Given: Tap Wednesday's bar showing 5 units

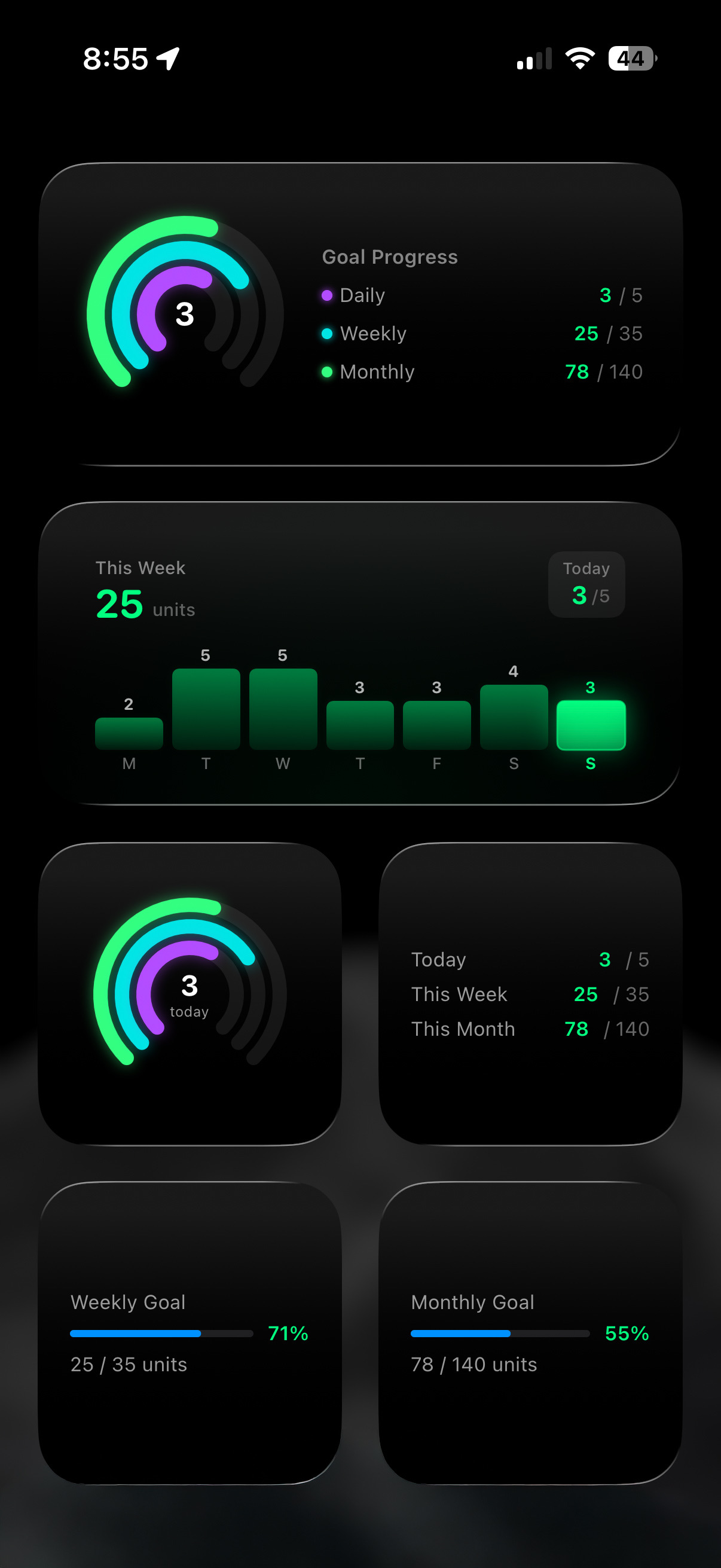Looking at the screenshot, I should (282, 709).
